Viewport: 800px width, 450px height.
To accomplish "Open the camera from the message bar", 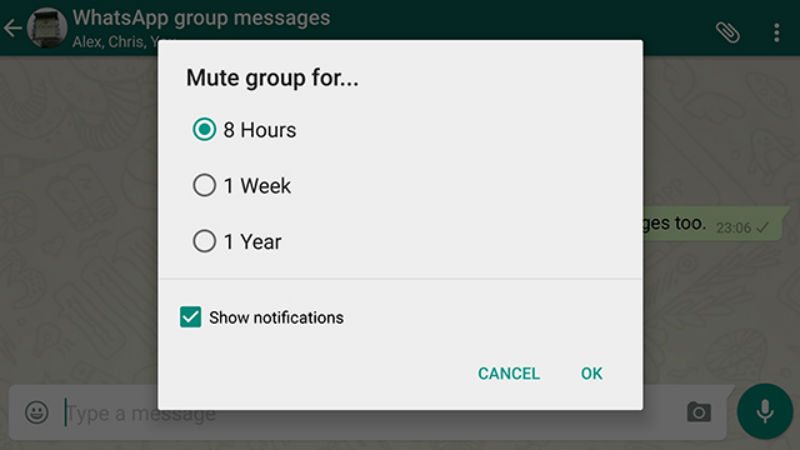I will [x=698, y=412].
